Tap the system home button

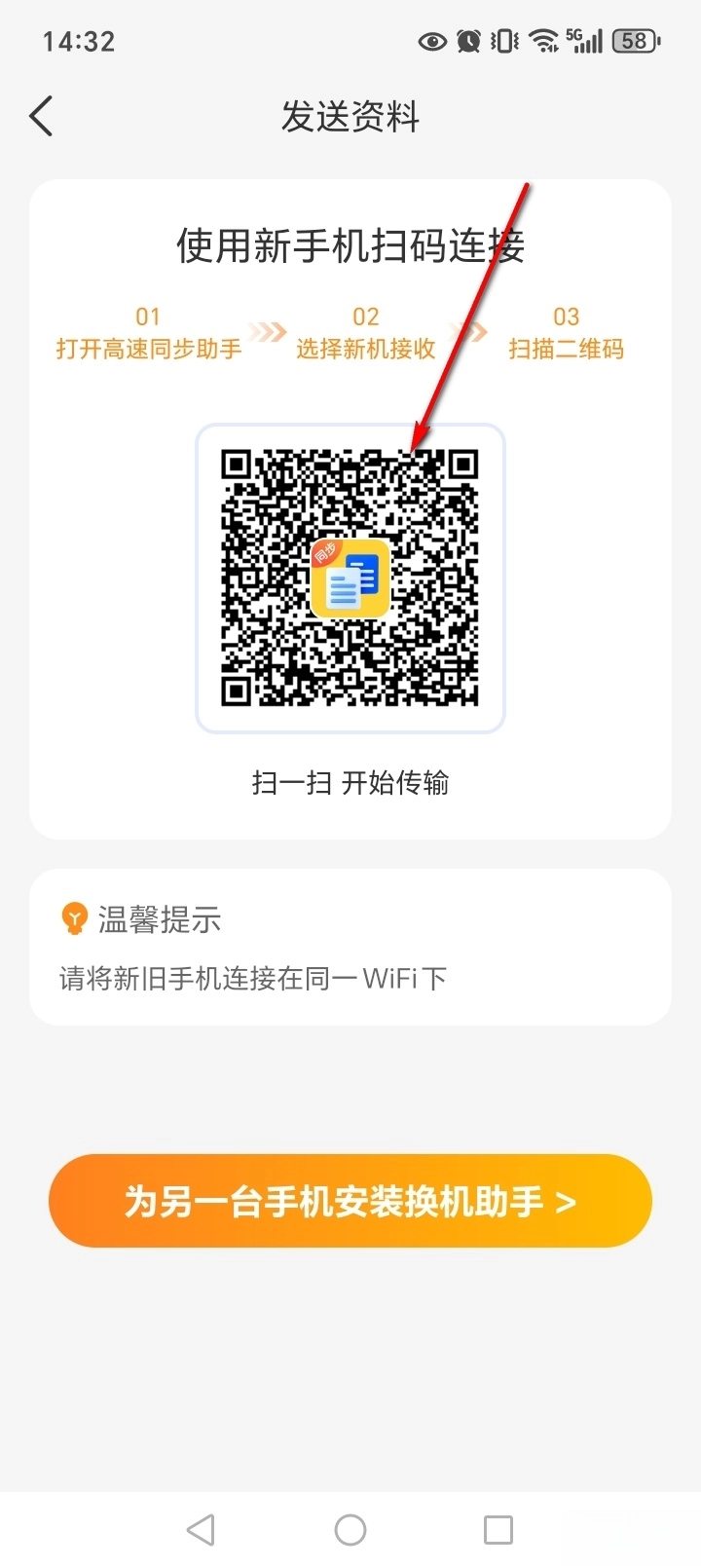(350, 1529)
